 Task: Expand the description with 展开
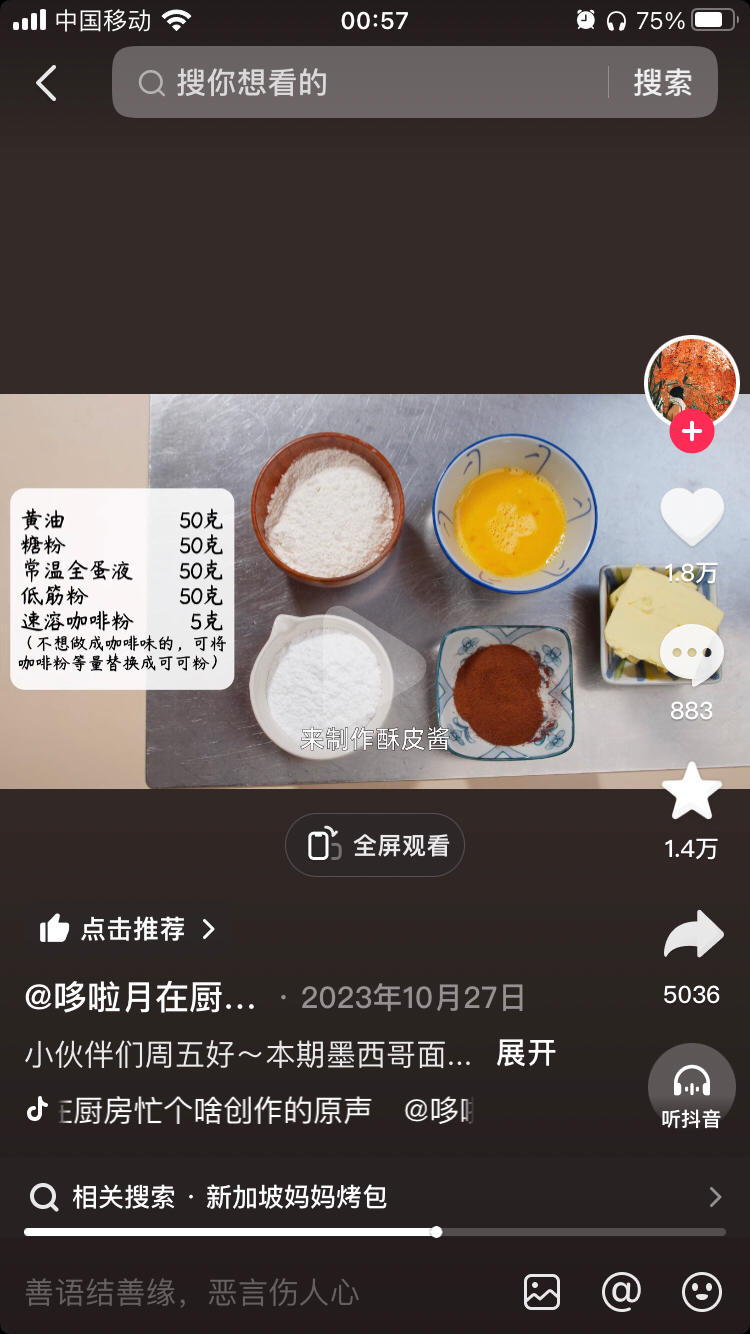[526, 1053]
